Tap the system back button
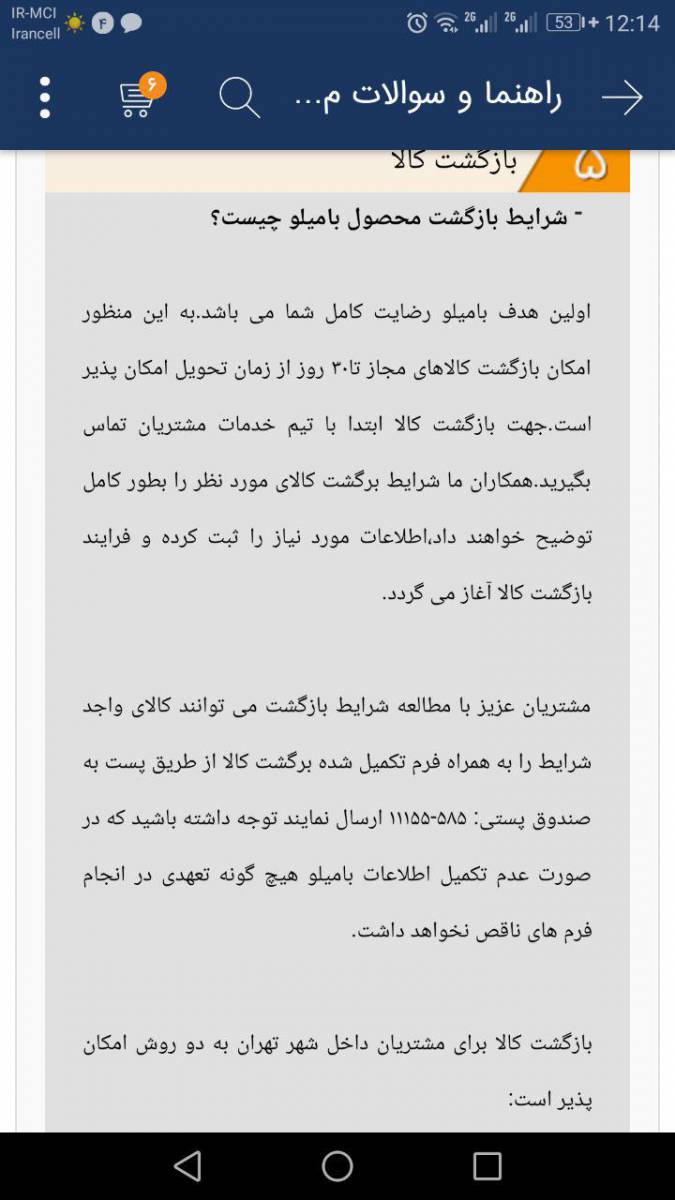675x1200 pixels. coord(187,1166)
